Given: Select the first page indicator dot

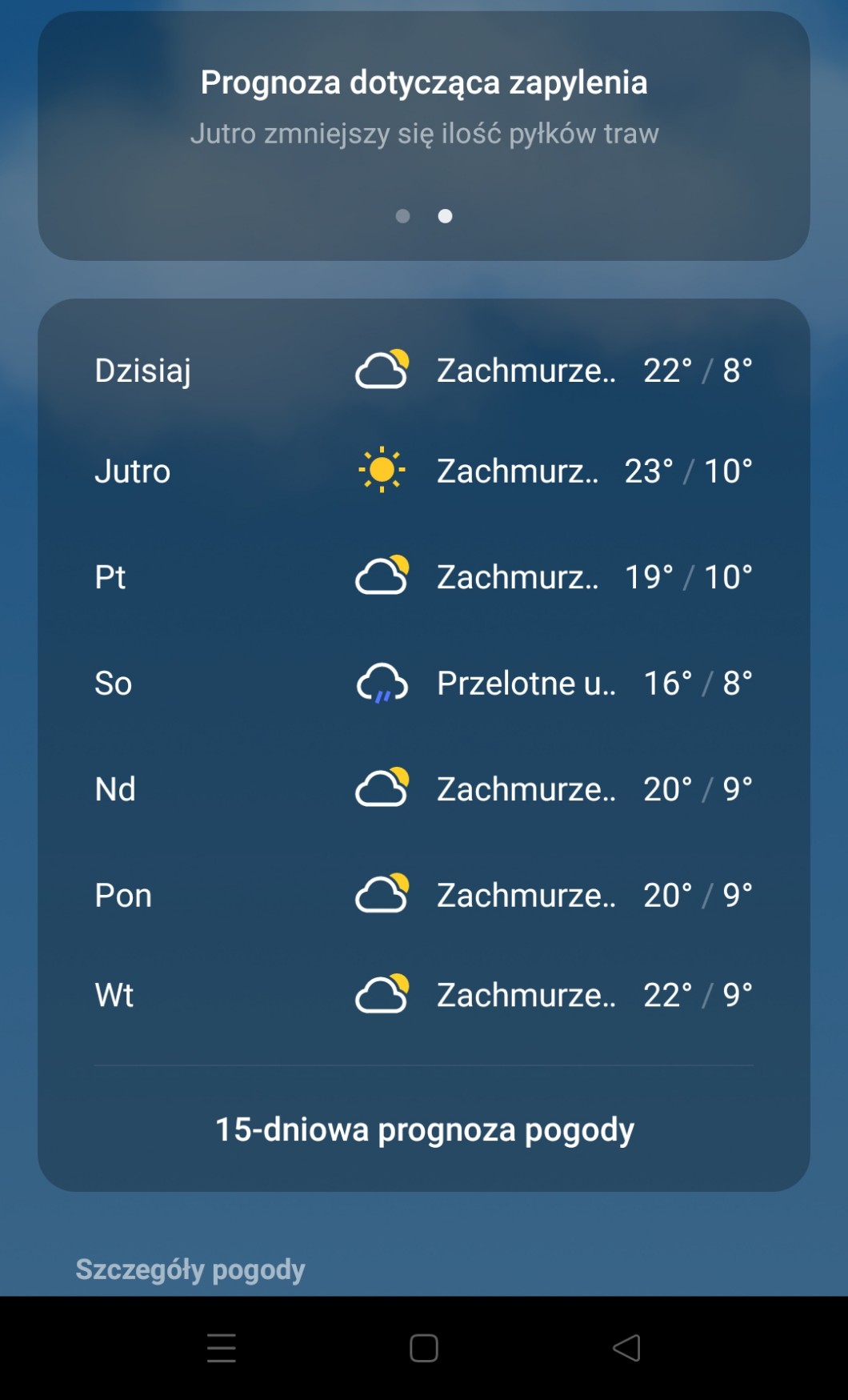Looking at the screenshot, I should click(x=403, y=216).
